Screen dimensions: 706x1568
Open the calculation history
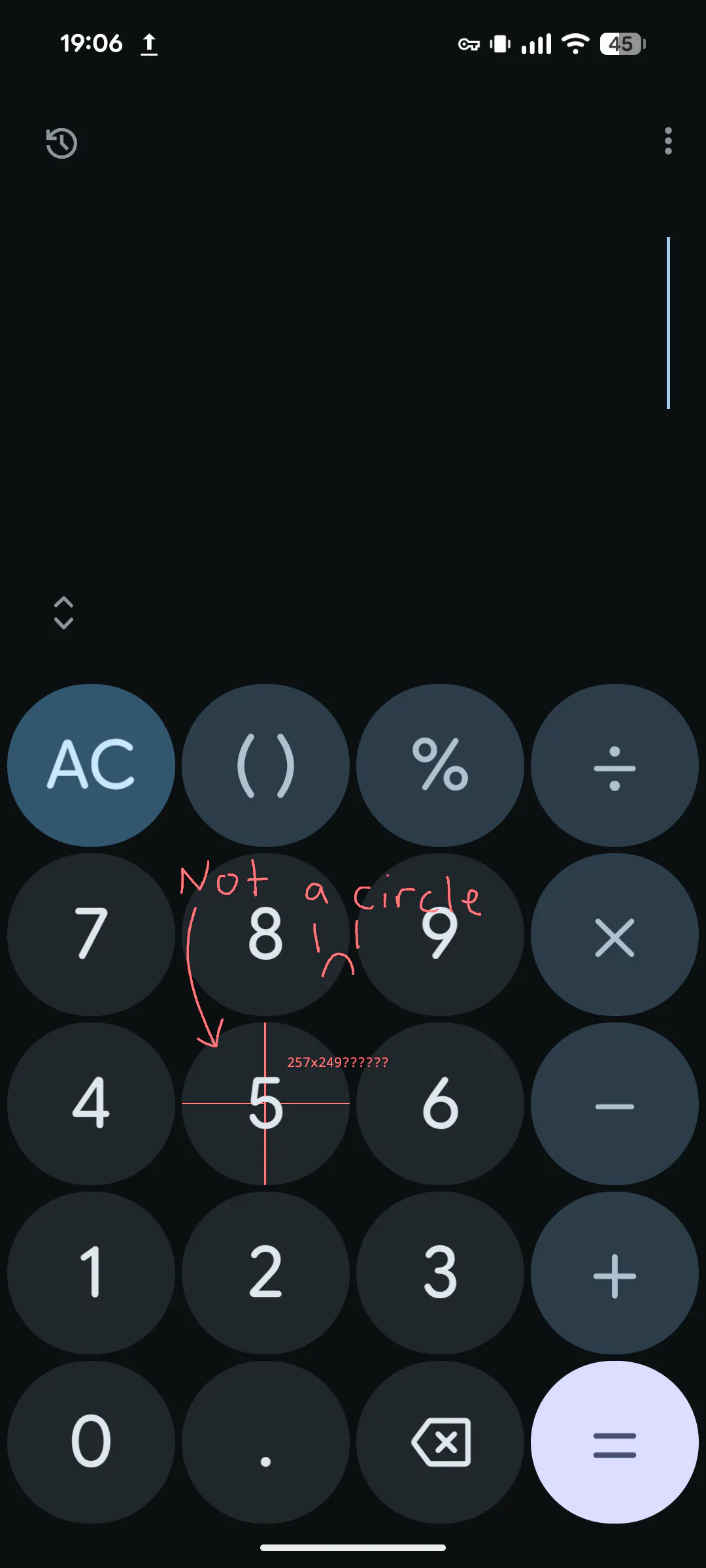point(61,143)
